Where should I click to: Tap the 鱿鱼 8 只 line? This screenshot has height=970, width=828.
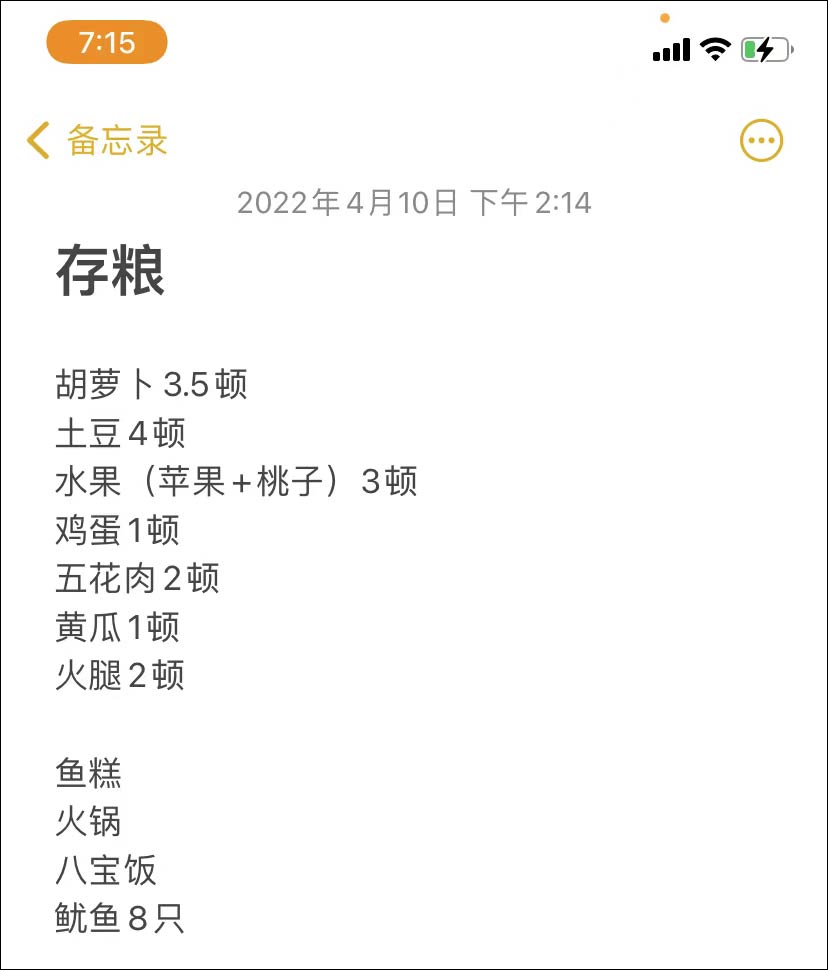tap(120, 917)
